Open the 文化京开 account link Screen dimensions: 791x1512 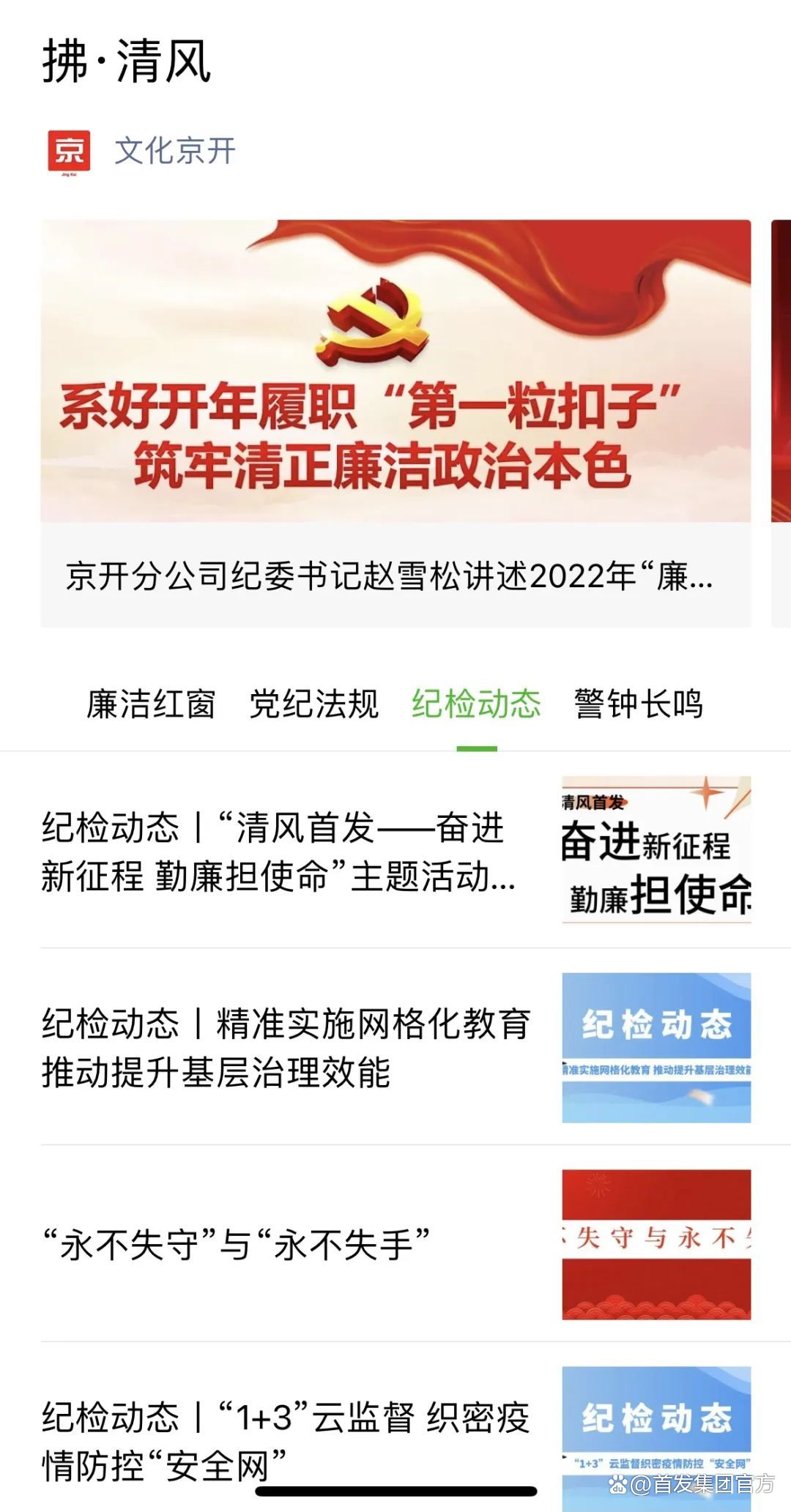[174, 152]
